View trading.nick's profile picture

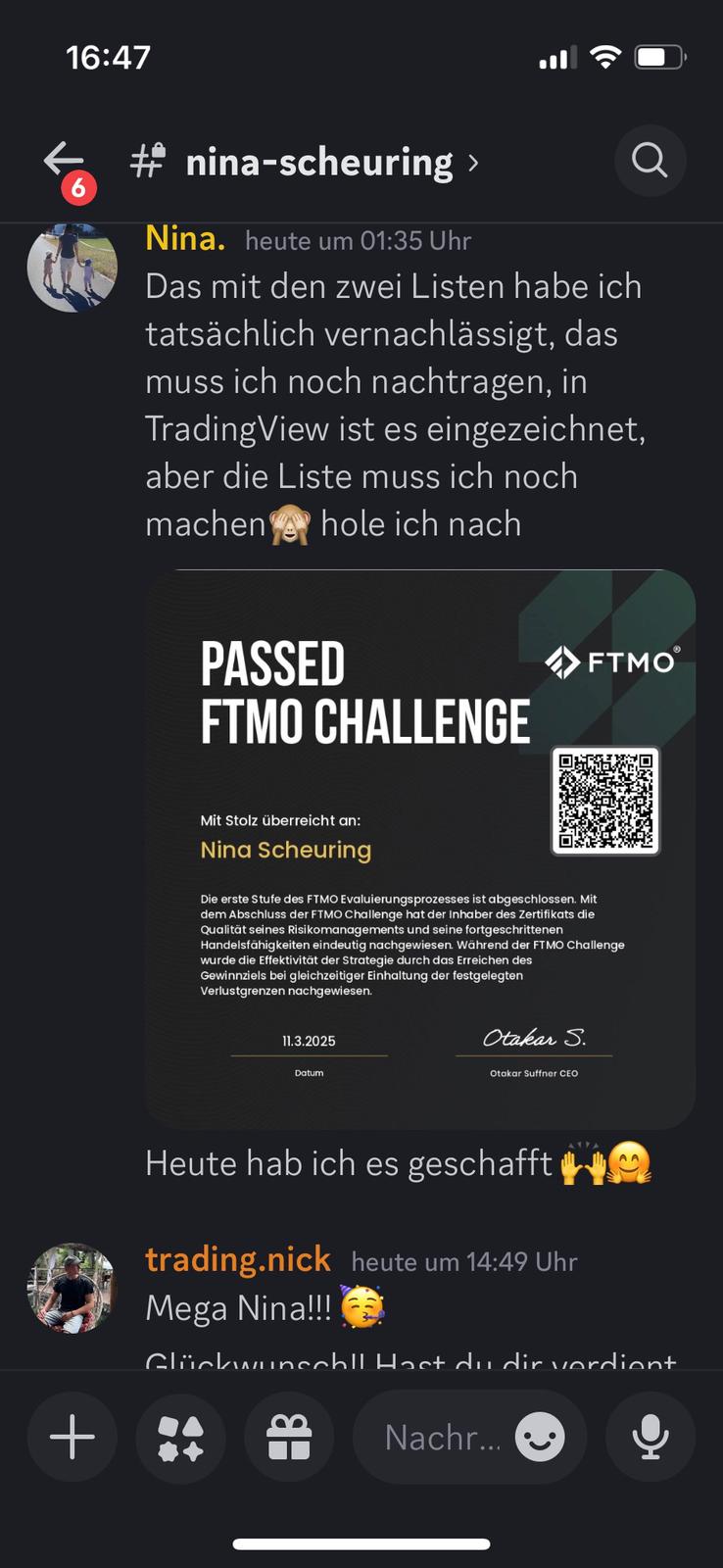pyautogui.click(x=72, y=1288)
